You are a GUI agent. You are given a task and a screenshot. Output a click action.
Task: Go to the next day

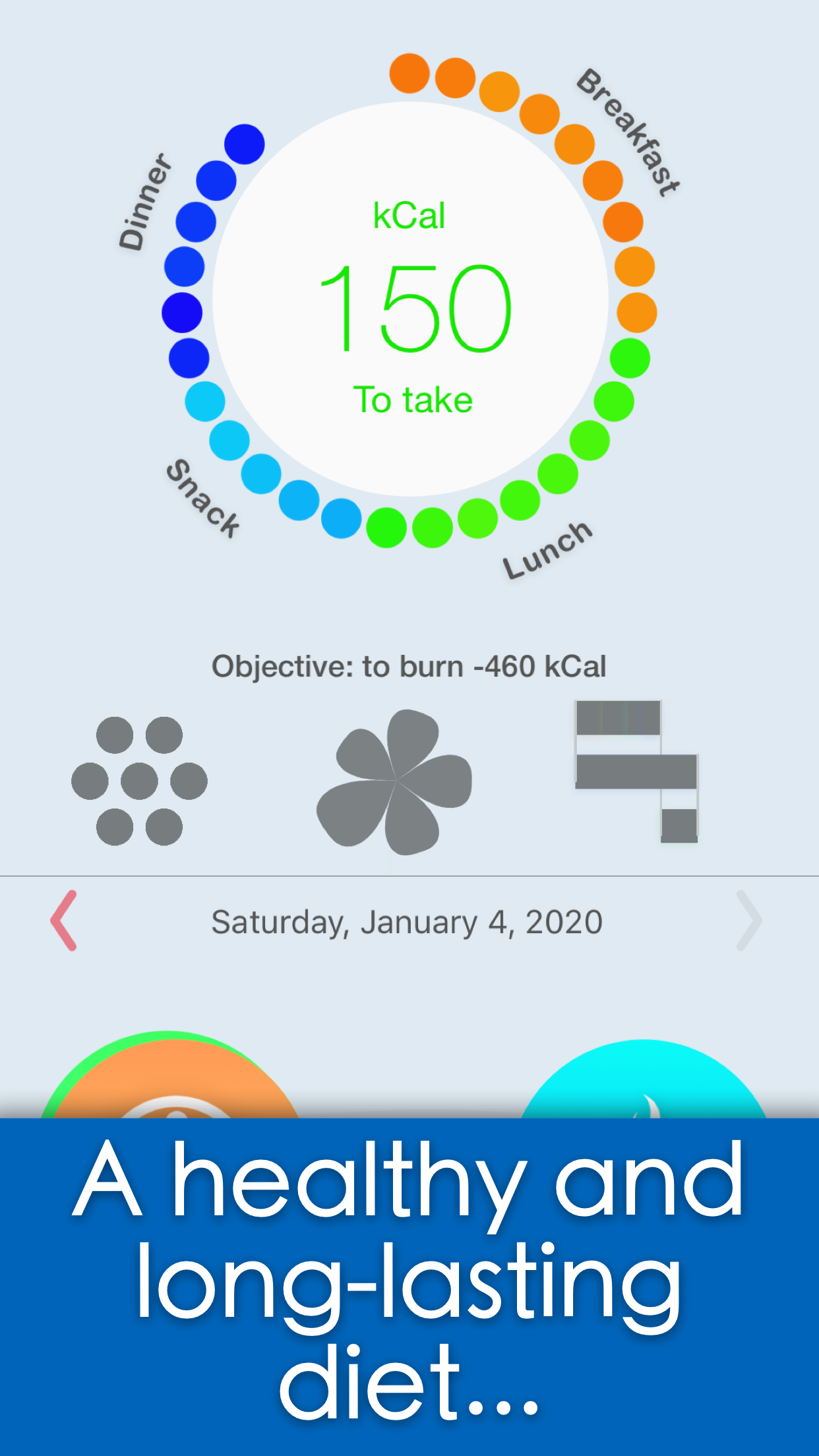tap(749, 921)
